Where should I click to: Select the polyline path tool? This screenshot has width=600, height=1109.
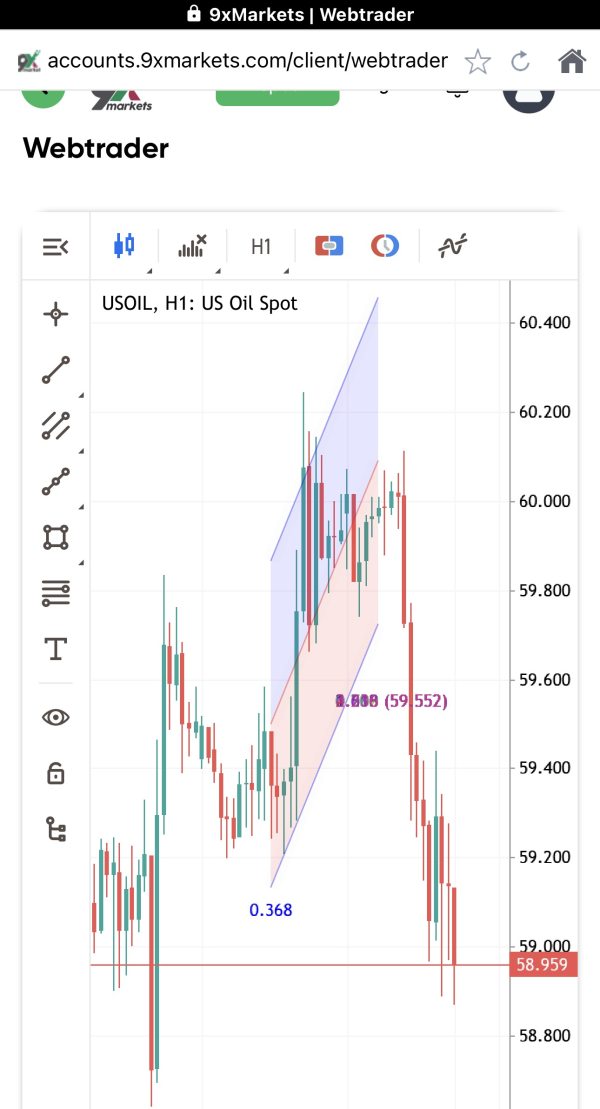(x=55, y=482)
